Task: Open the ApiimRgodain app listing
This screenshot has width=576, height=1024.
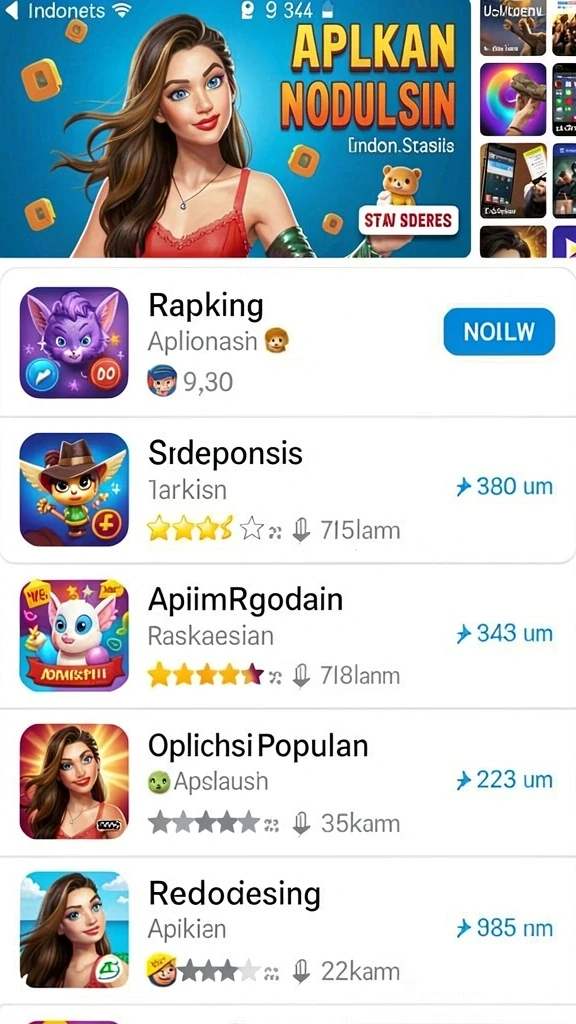Action: point(288,636)
